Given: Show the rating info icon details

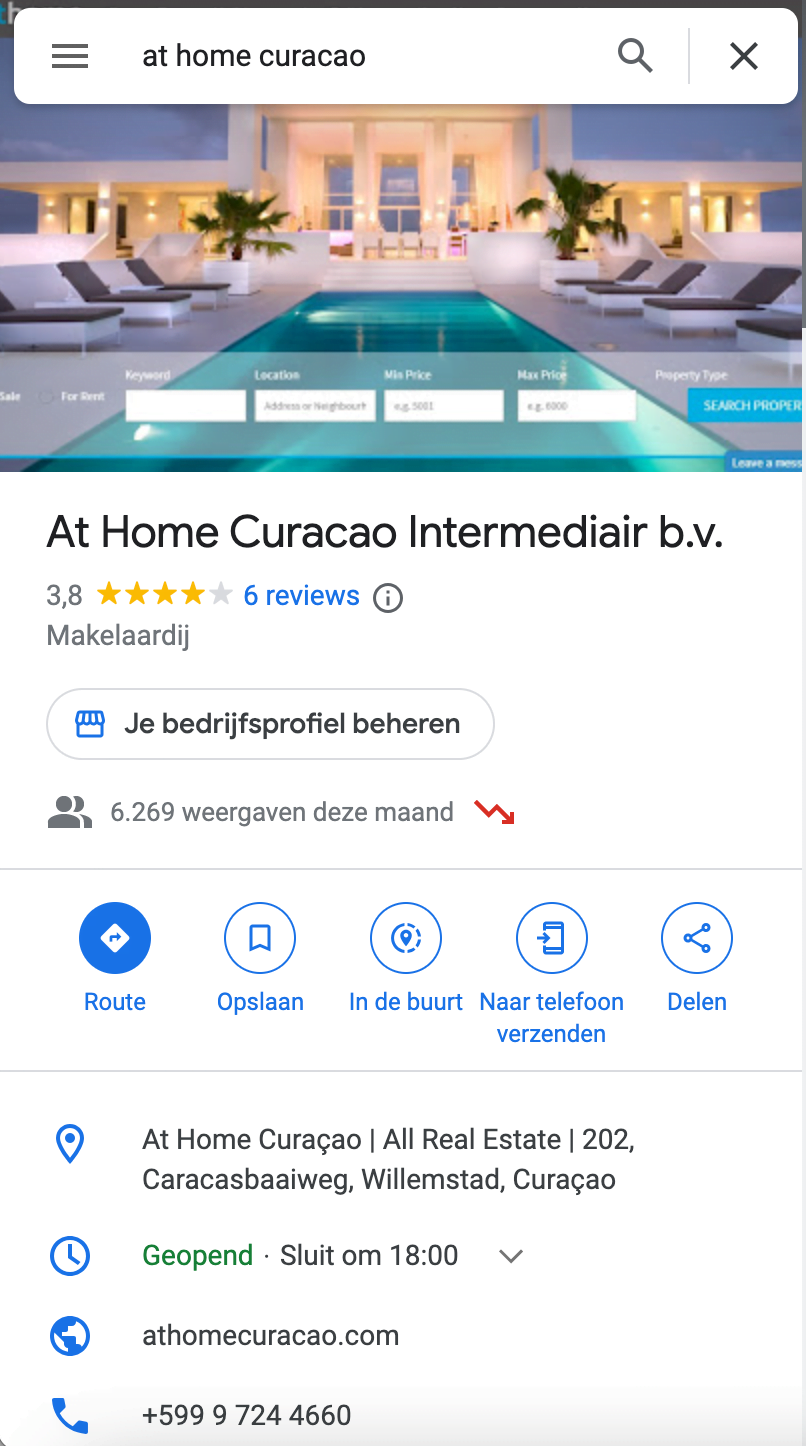Looking at the screenshot, I should (388, 598).
